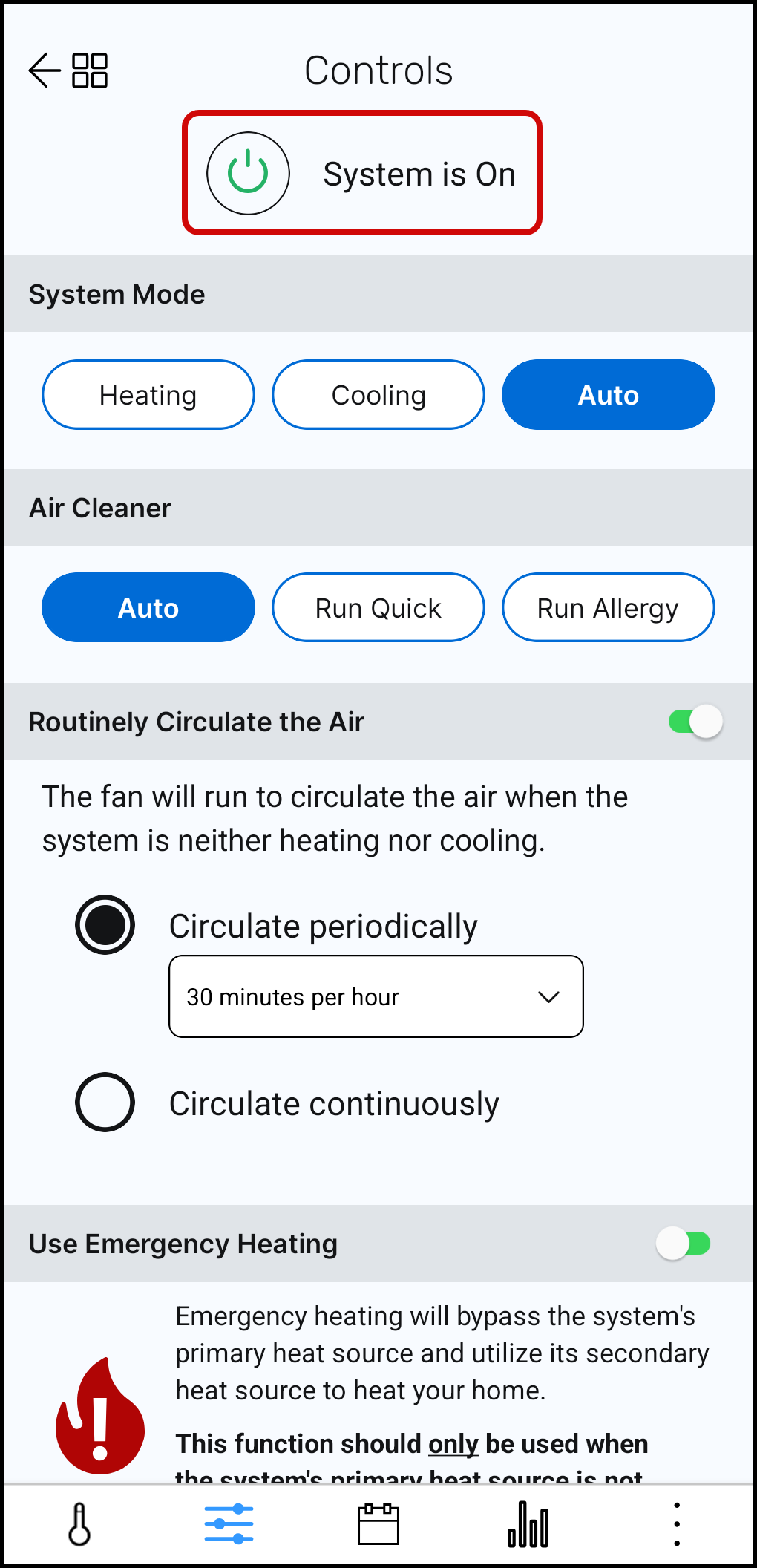The width and height of the screenshot is (757, 1568).
Task: Open the three-dot more menu
Action: (676, 1525)
